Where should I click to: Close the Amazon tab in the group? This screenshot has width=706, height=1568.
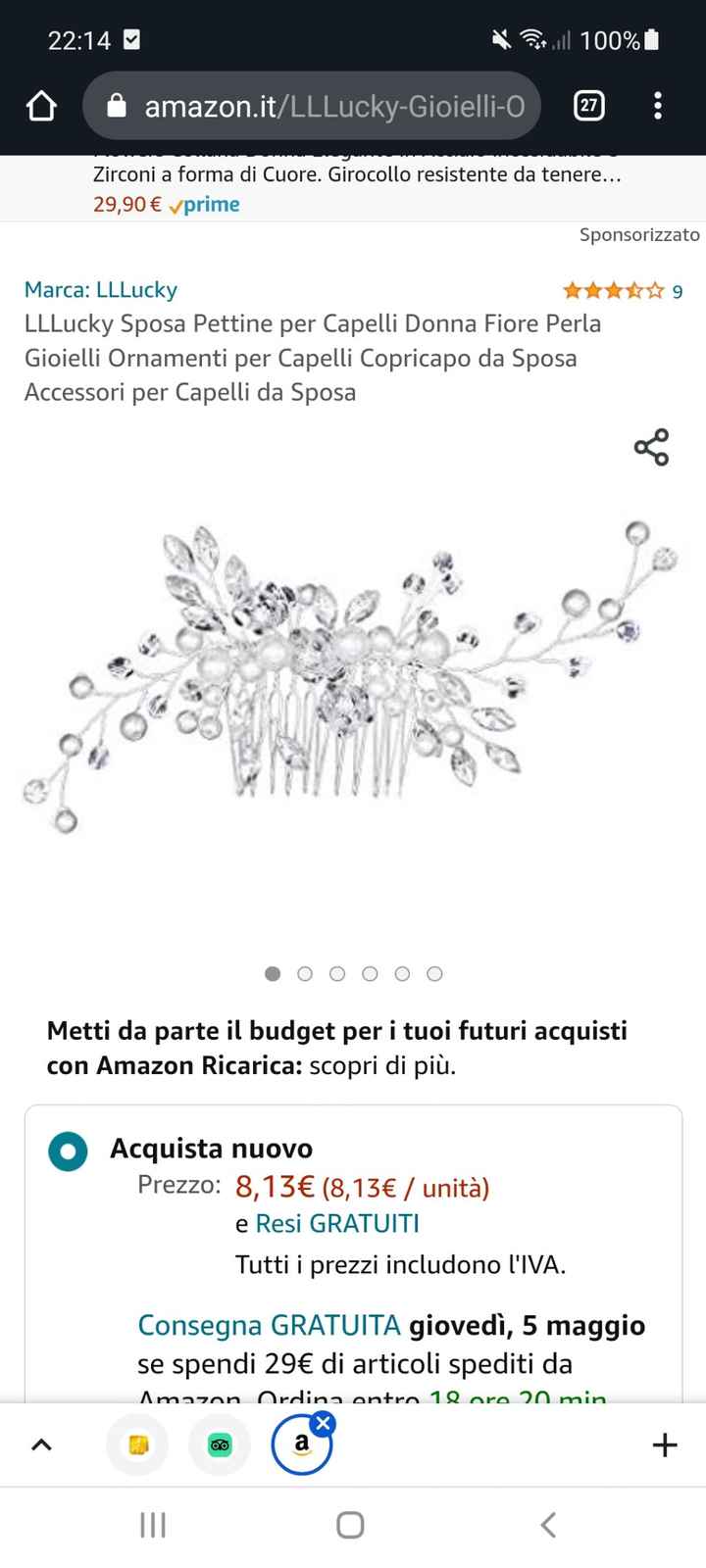point(324,1423)
